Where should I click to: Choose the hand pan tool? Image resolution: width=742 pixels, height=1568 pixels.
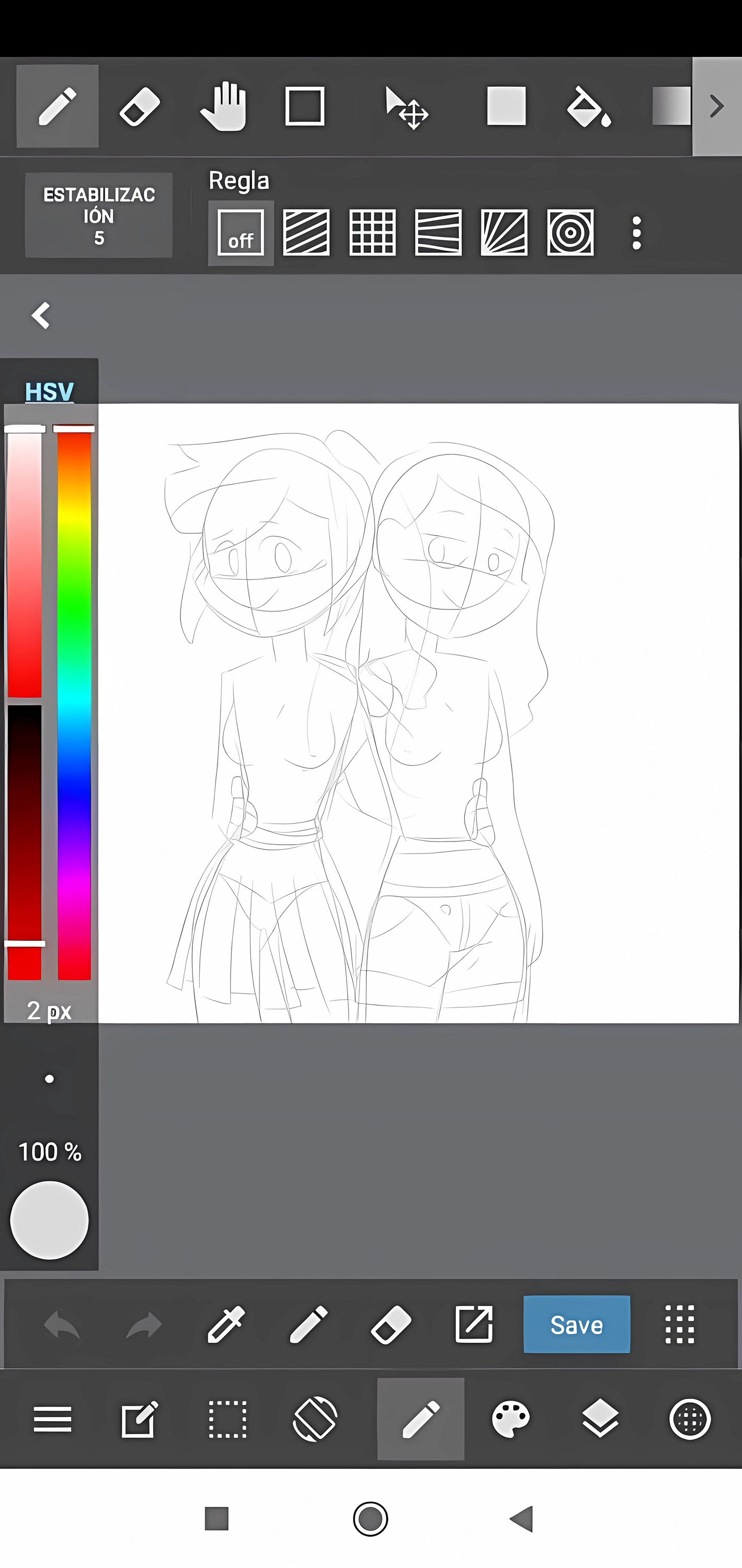(x=223, y=107)
